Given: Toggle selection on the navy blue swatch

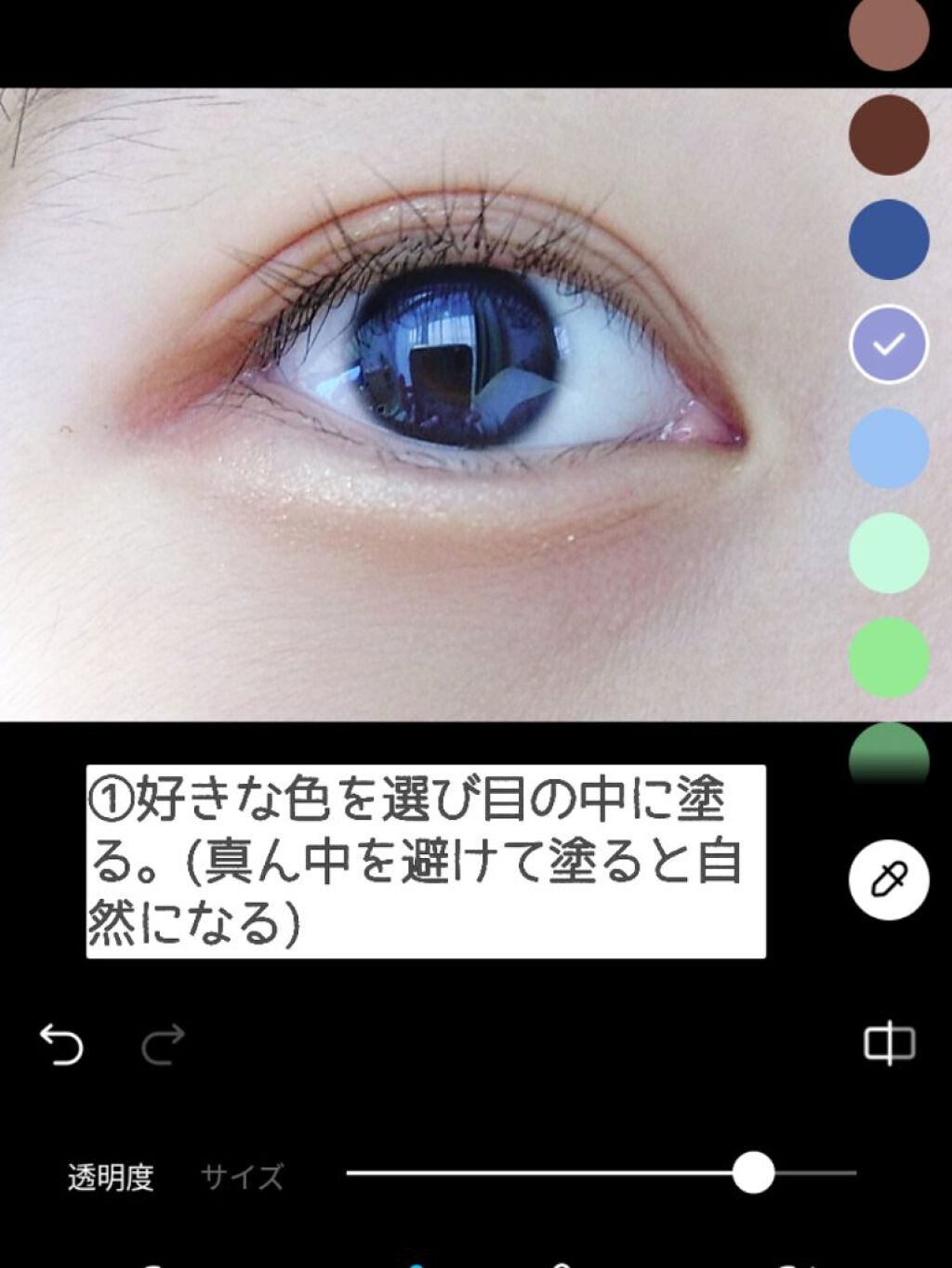Looking at the screenshot, I should pos(888,239).
